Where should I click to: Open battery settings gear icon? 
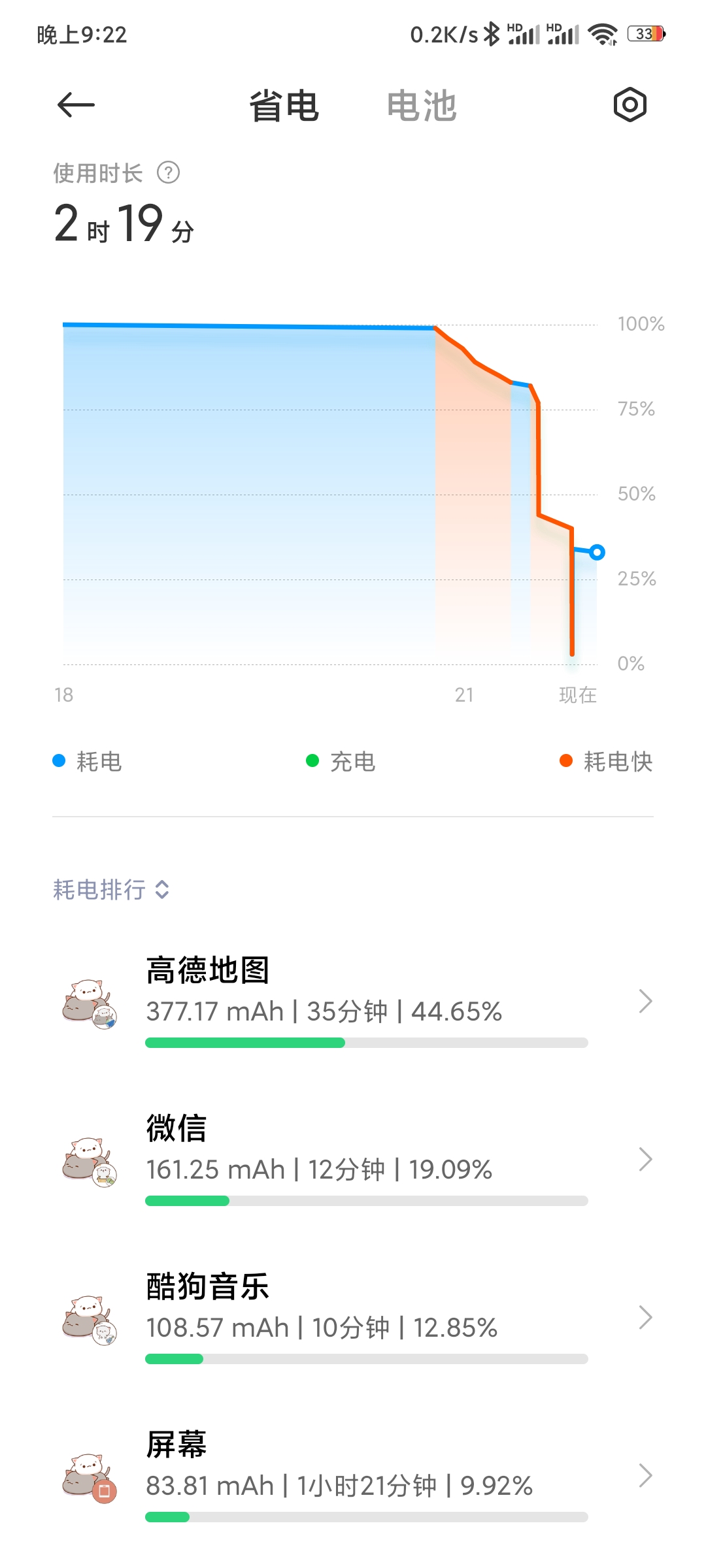[x=630, y=105]
